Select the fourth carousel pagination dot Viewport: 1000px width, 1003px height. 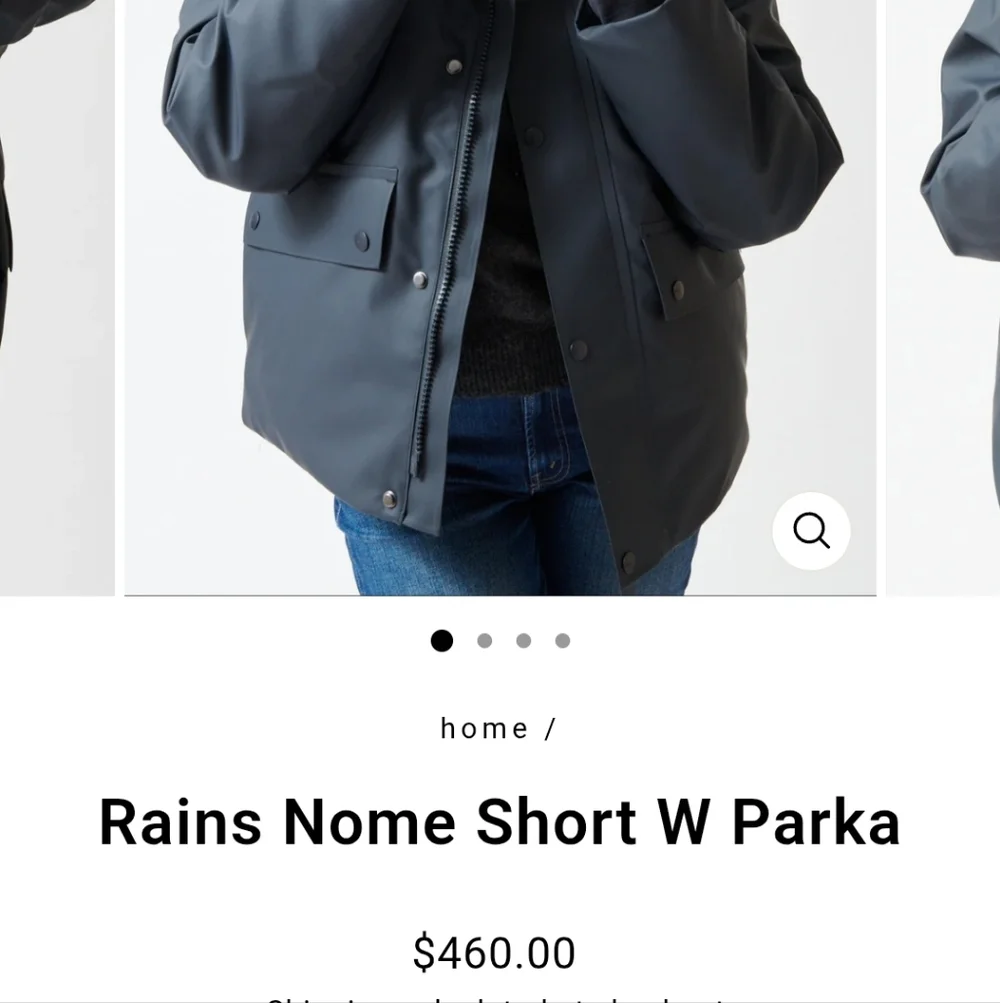(x=562, y=640)
